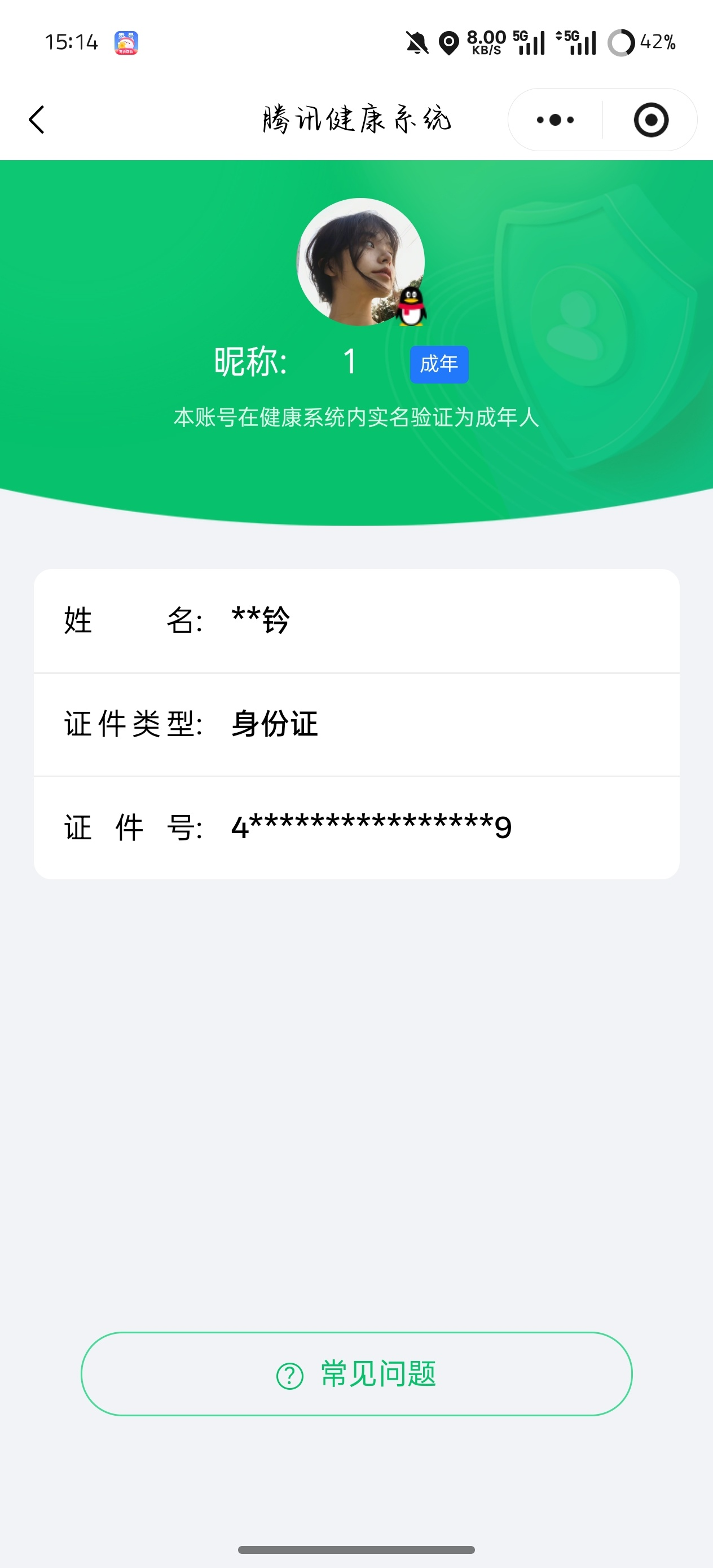Viewport: 713px width, 1568px height.
Task: Tap the back arrow to exit
Action: point(37,120)
